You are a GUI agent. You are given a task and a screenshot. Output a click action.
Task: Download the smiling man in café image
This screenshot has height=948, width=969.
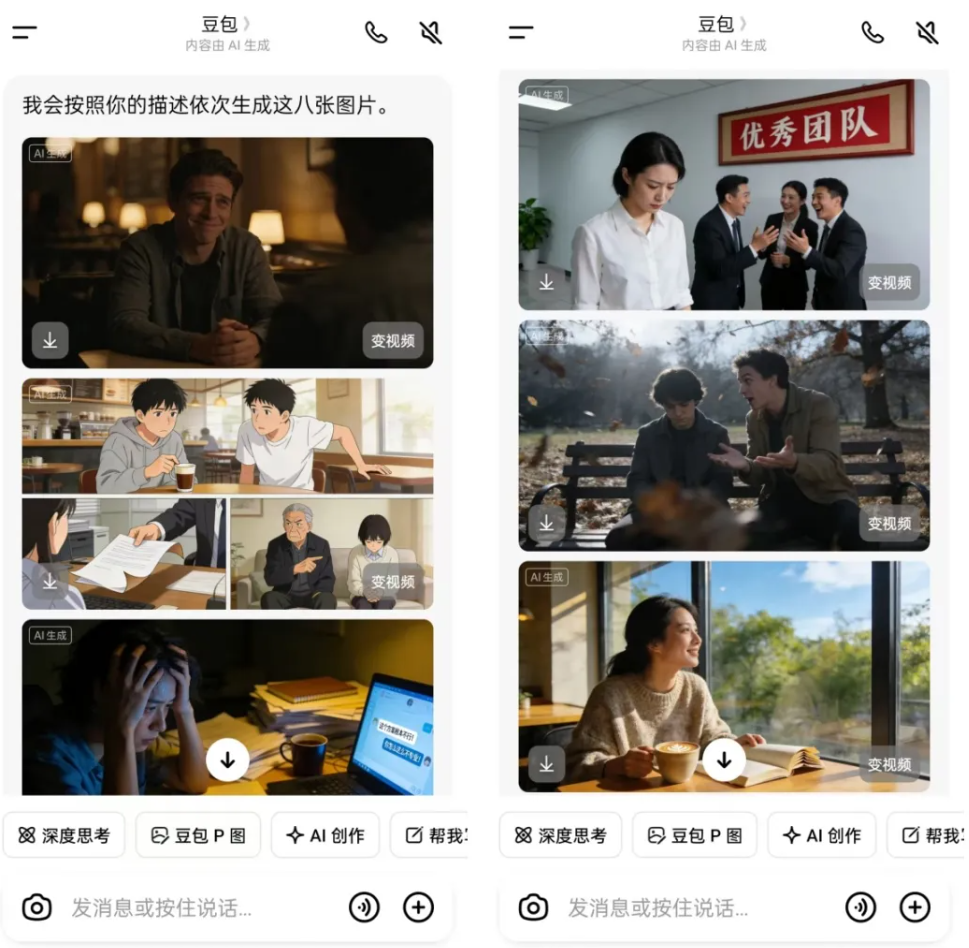[50, 341]
